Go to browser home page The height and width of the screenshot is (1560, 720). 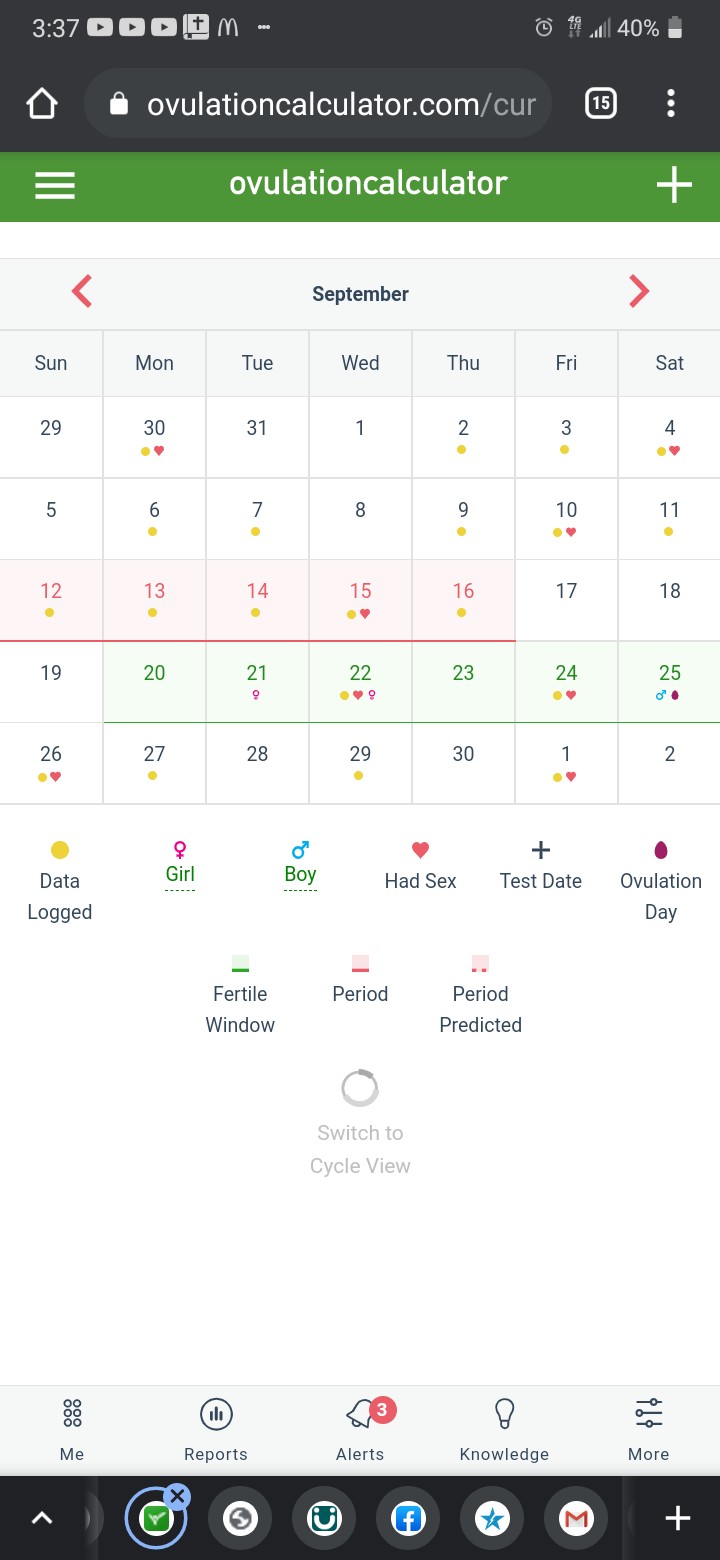pos(42,104)
